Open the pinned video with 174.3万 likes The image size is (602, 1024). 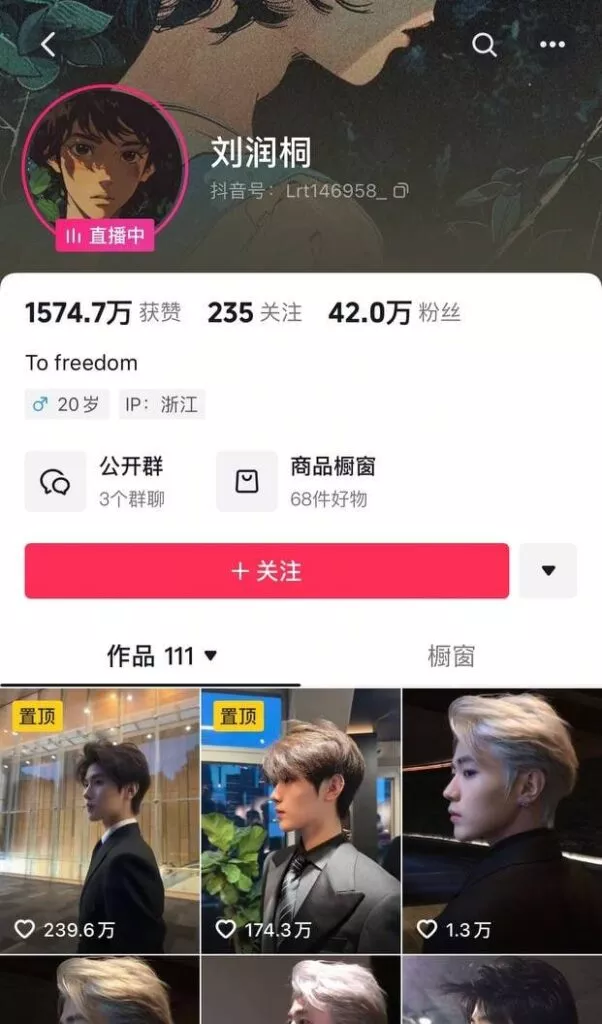pos(301,820)
